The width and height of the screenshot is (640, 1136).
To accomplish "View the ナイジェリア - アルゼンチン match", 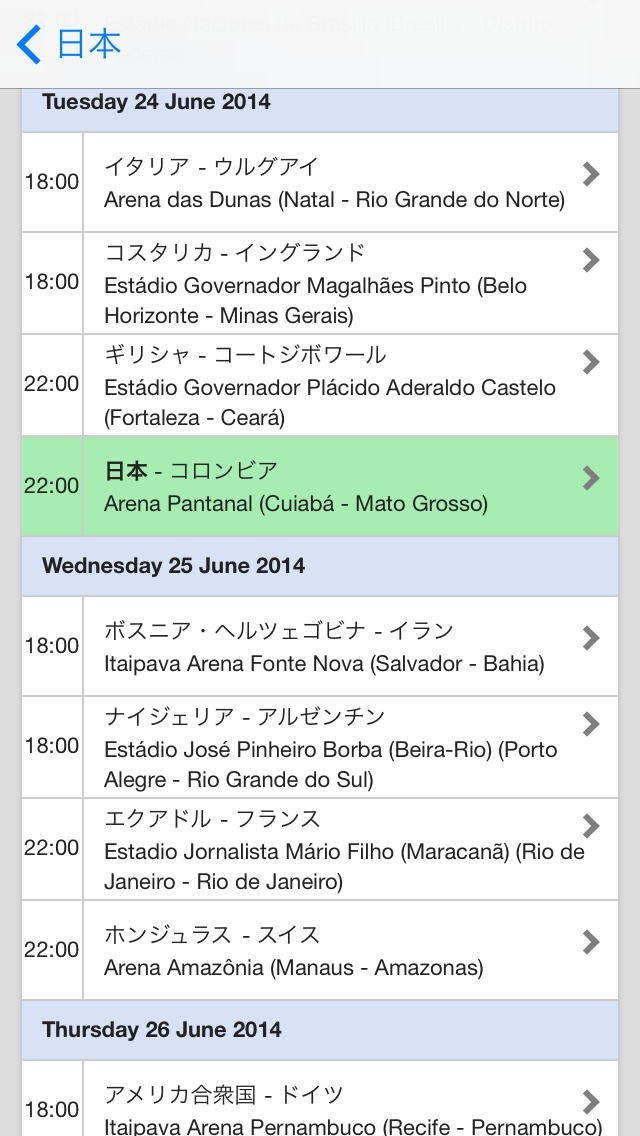I will coord(340,747).
